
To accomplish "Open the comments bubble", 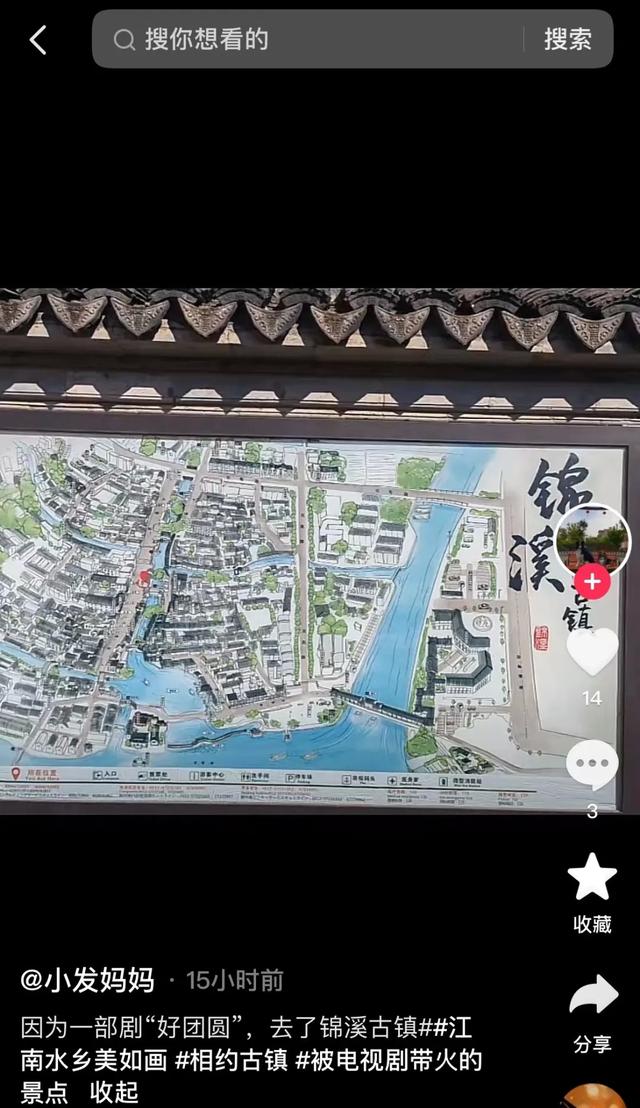I will point(592,766).
